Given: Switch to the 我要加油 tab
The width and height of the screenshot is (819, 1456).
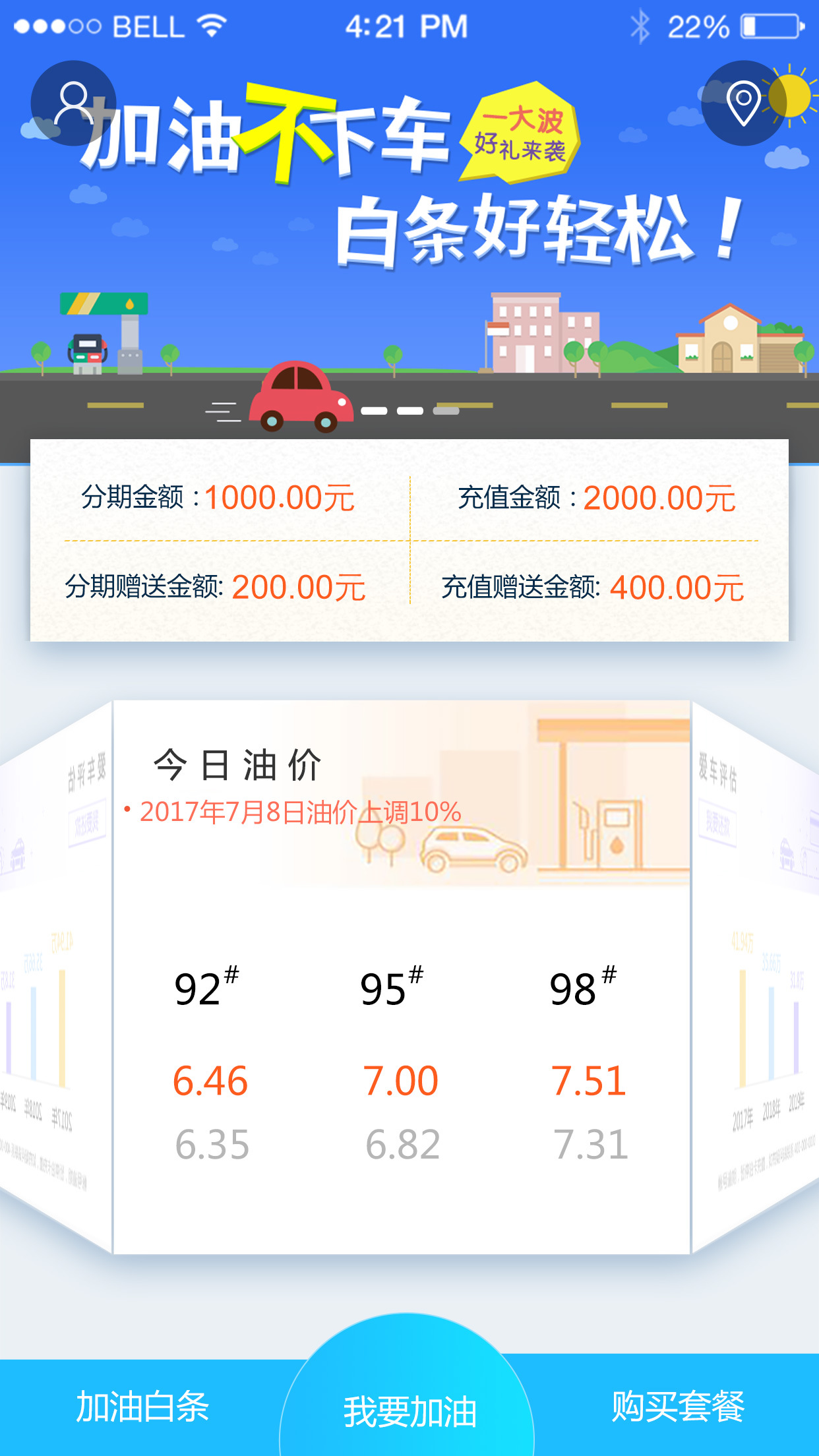Looking at the screenshot, I should click(x=409, y=1411).
